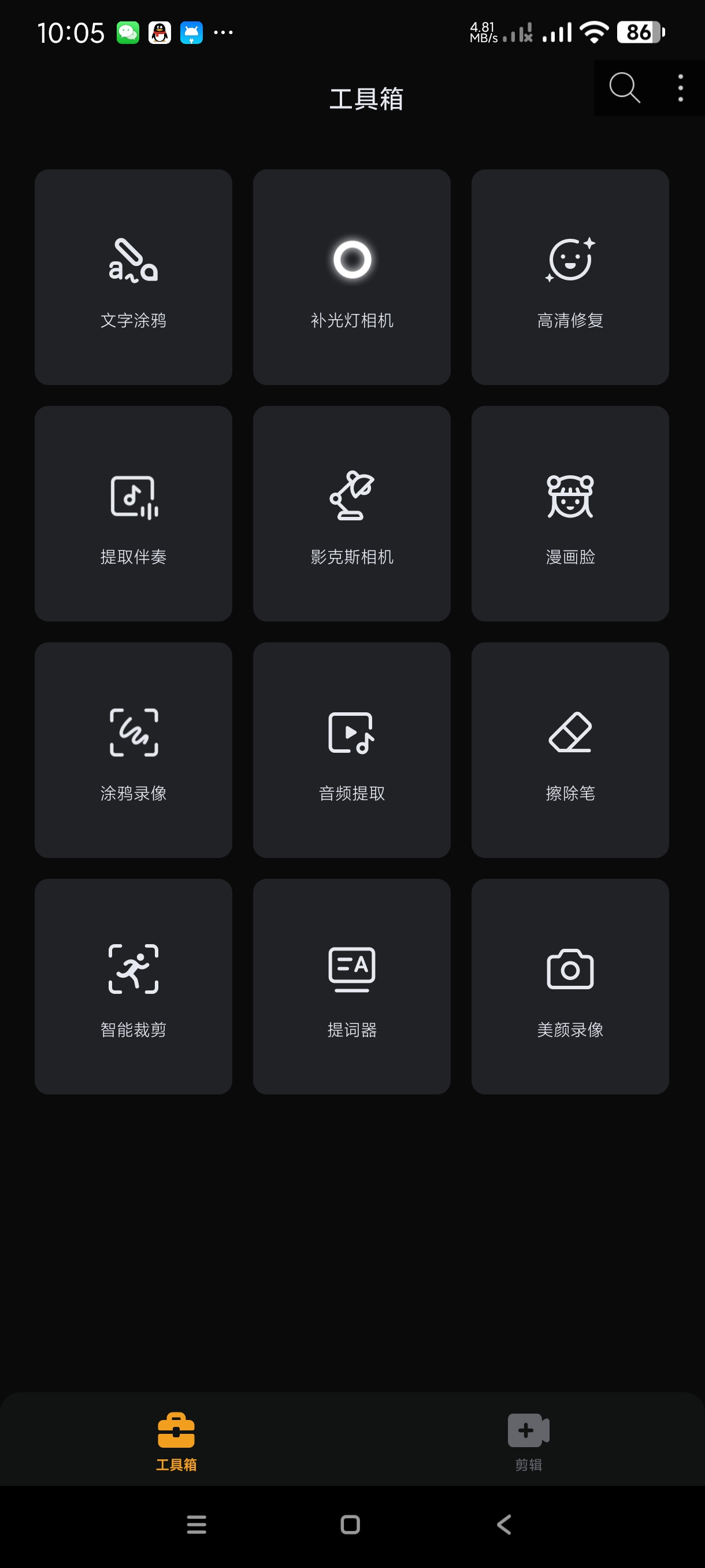Go to the home screen
The width and height of the screenshot is (705, 1568).
[350, 1524]
